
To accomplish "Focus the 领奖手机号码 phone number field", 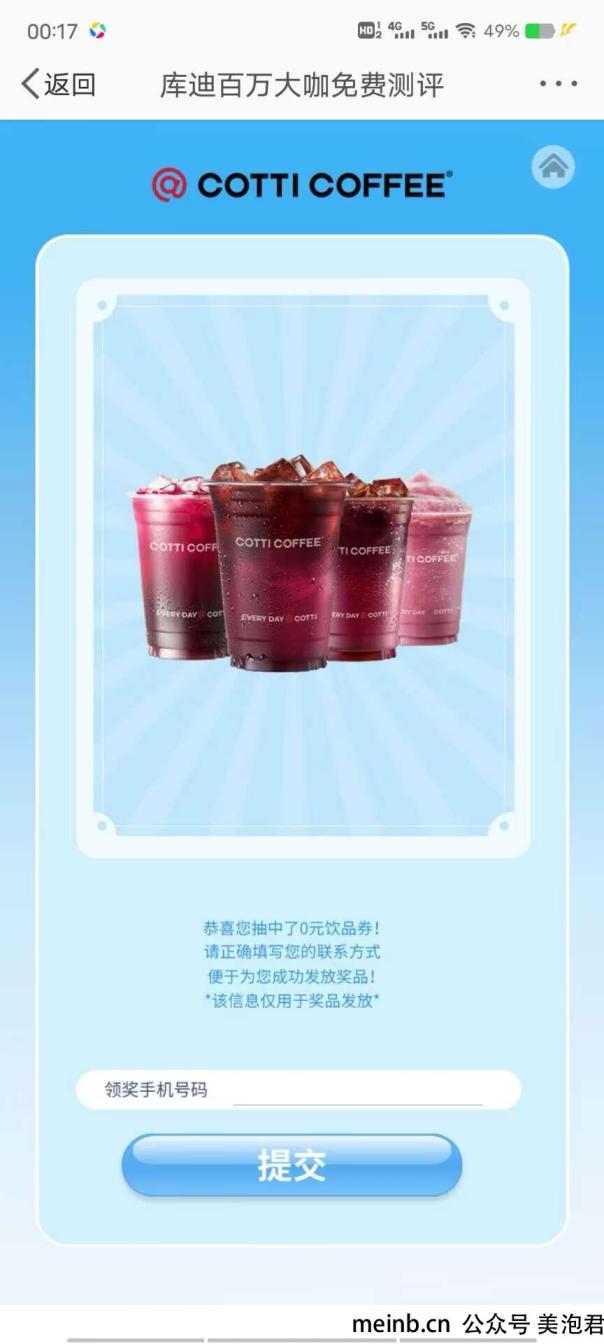I will (x=298, y=1090).
